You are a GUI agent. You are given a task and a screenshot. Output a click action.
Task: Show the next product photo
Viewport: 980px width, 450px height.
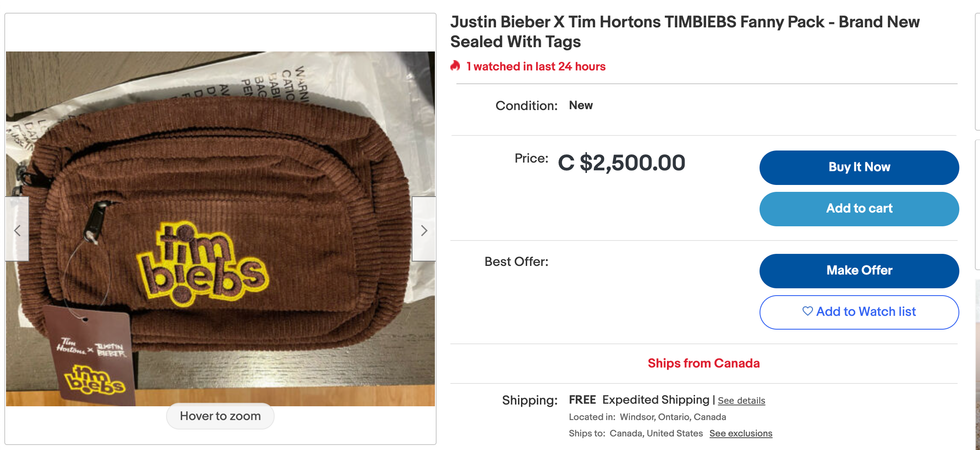[424, 230]
